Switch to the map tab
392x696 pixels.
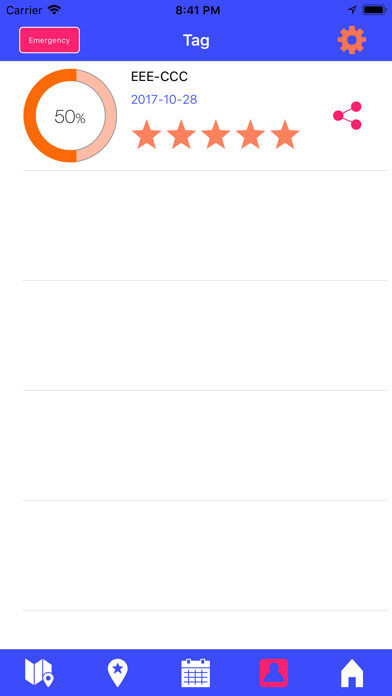pos(40,673)
